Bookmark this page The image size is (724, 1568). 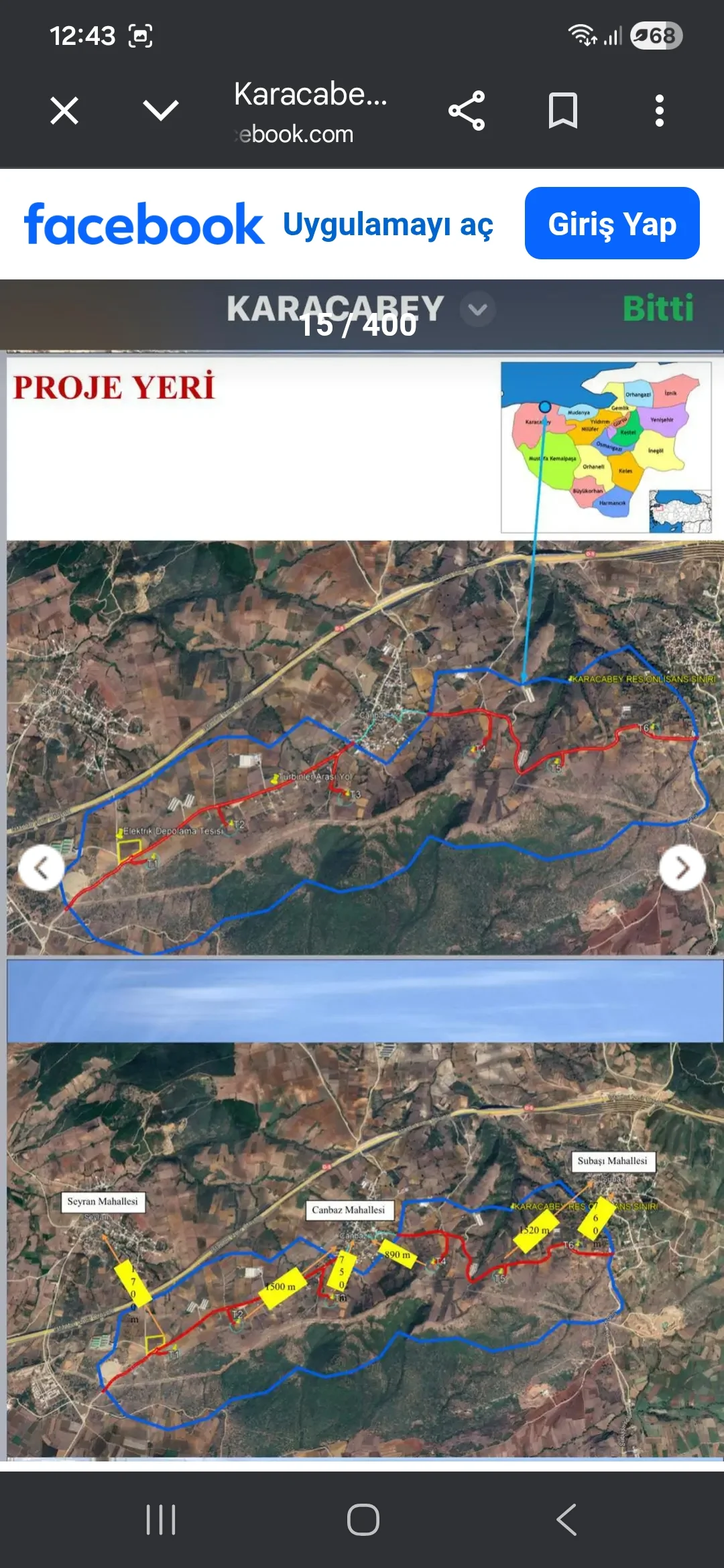(562, 111)
